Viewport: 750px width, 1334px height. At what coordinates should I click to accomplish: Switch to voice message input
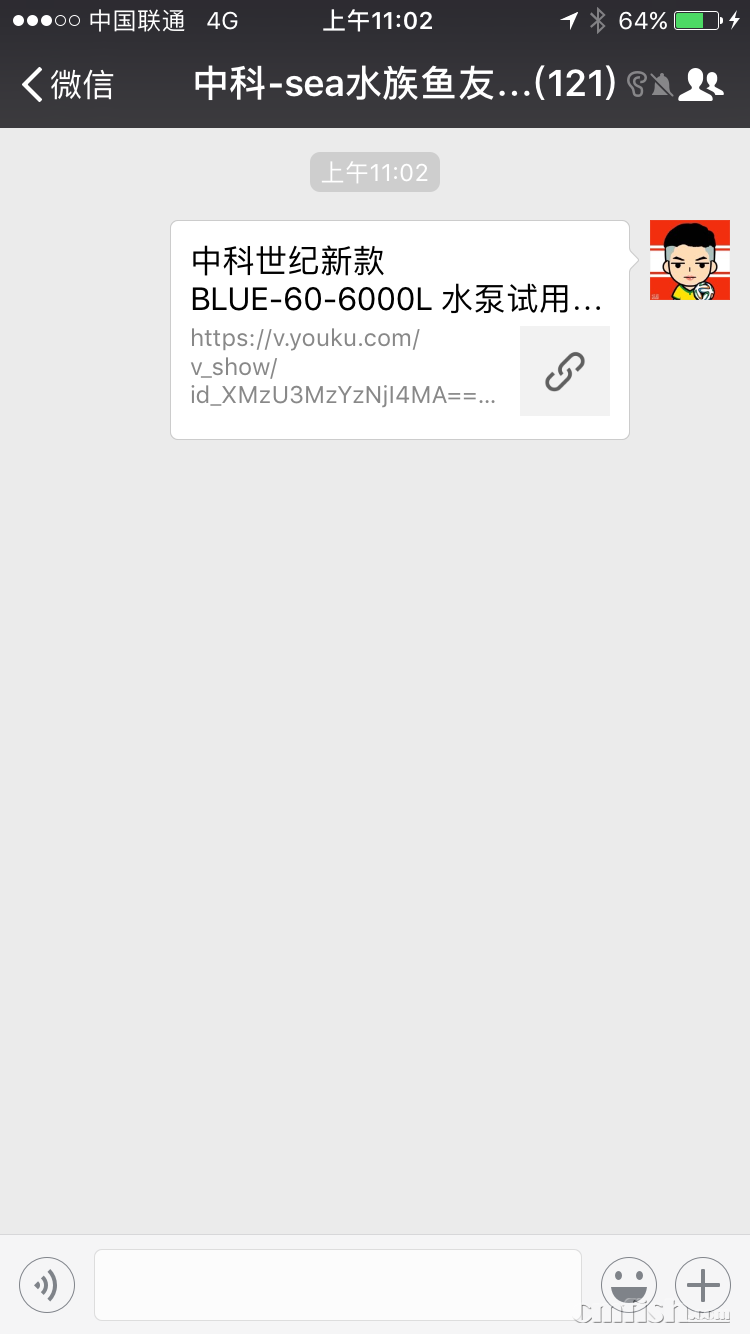click(47, 1284)
